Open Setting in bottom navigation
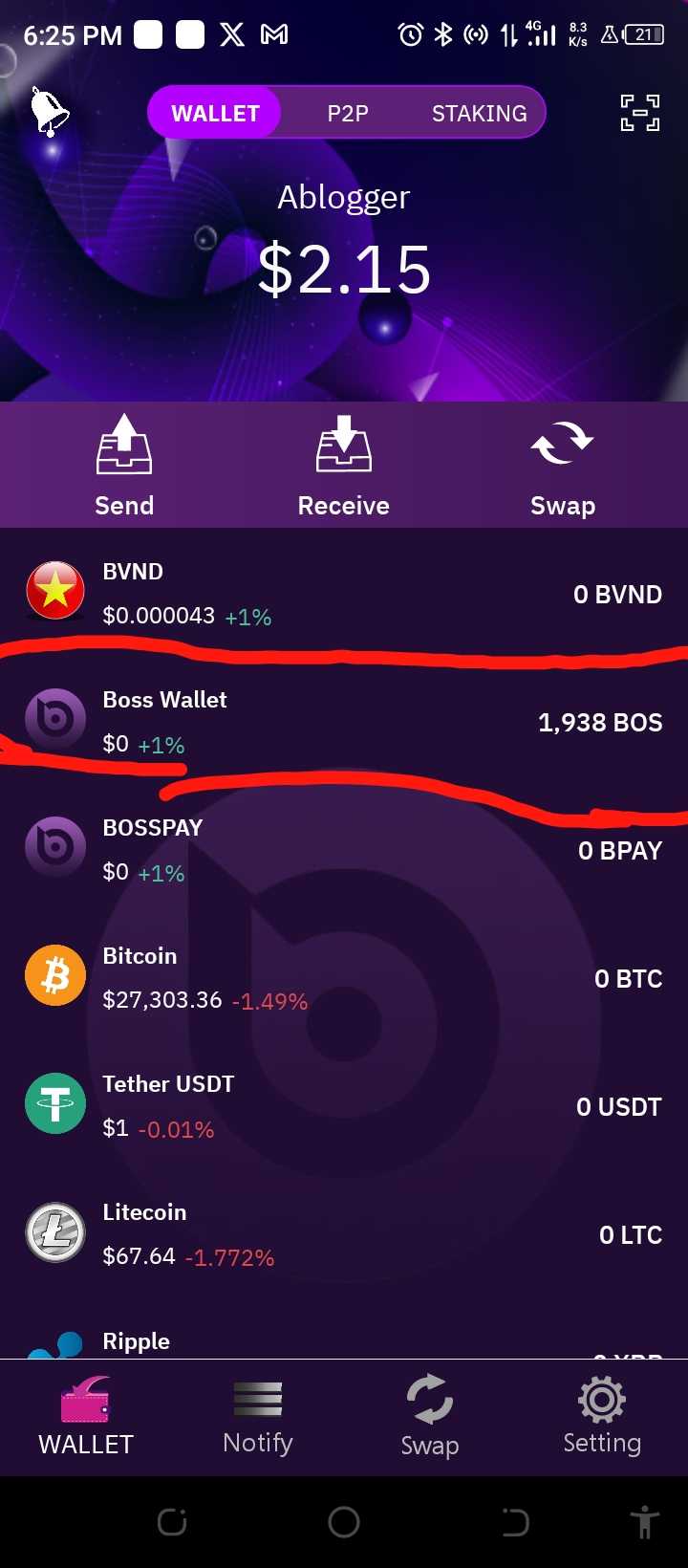The image size is (688, 1568). coord(602,1417)
